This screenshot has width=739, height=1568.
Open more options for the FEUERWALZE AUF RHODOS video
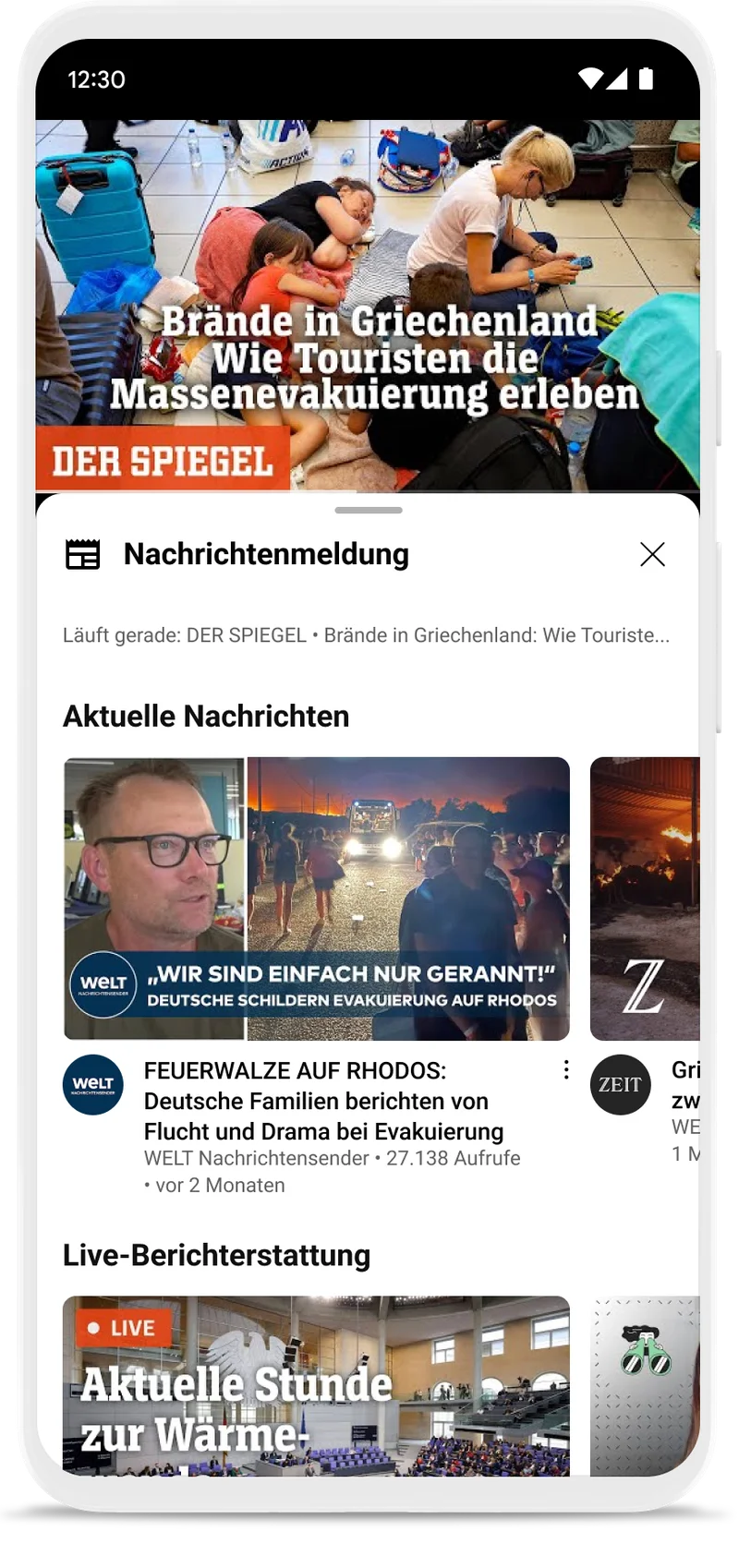(566, 1069)
